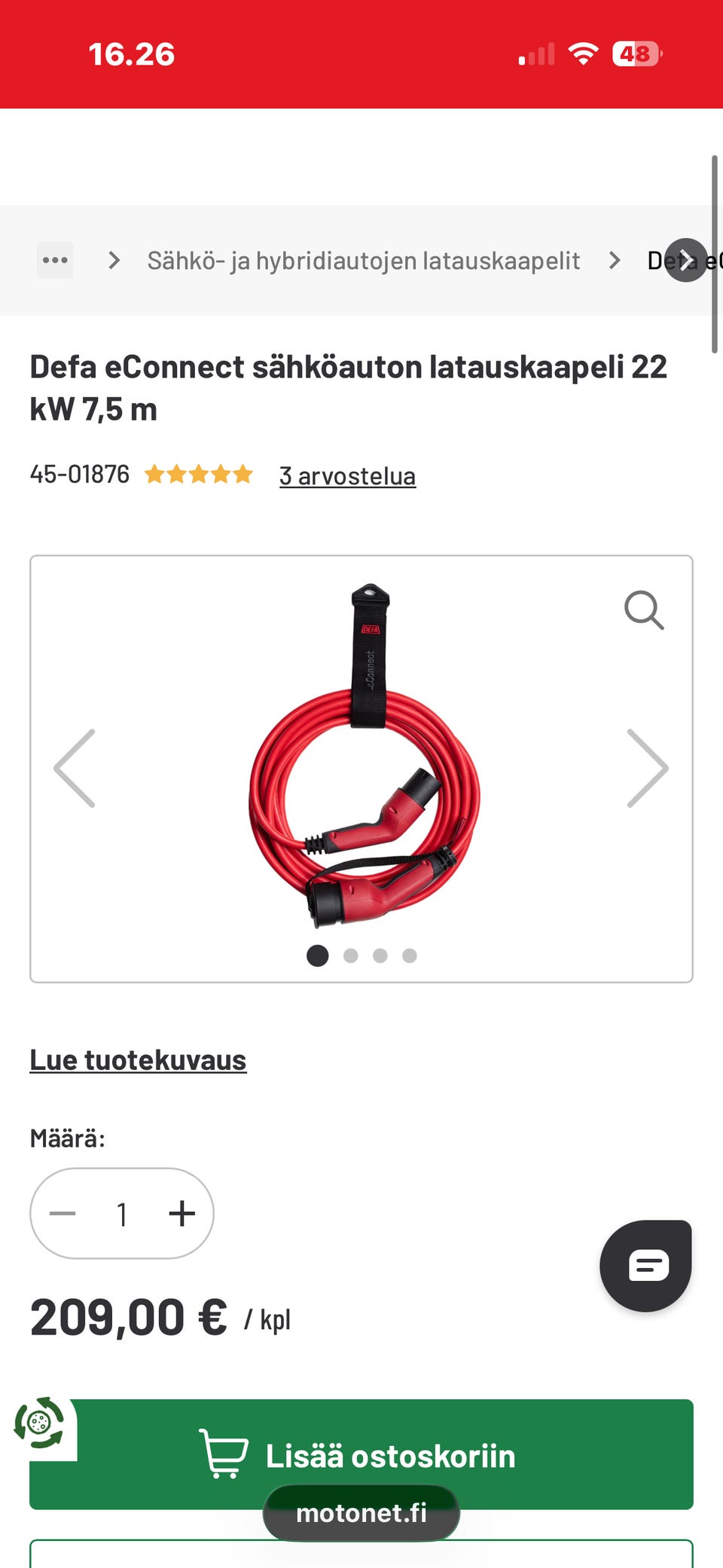Open the chat support bubble
Viewport: 723px width, 1568px height.
(x=645, y=1266)
